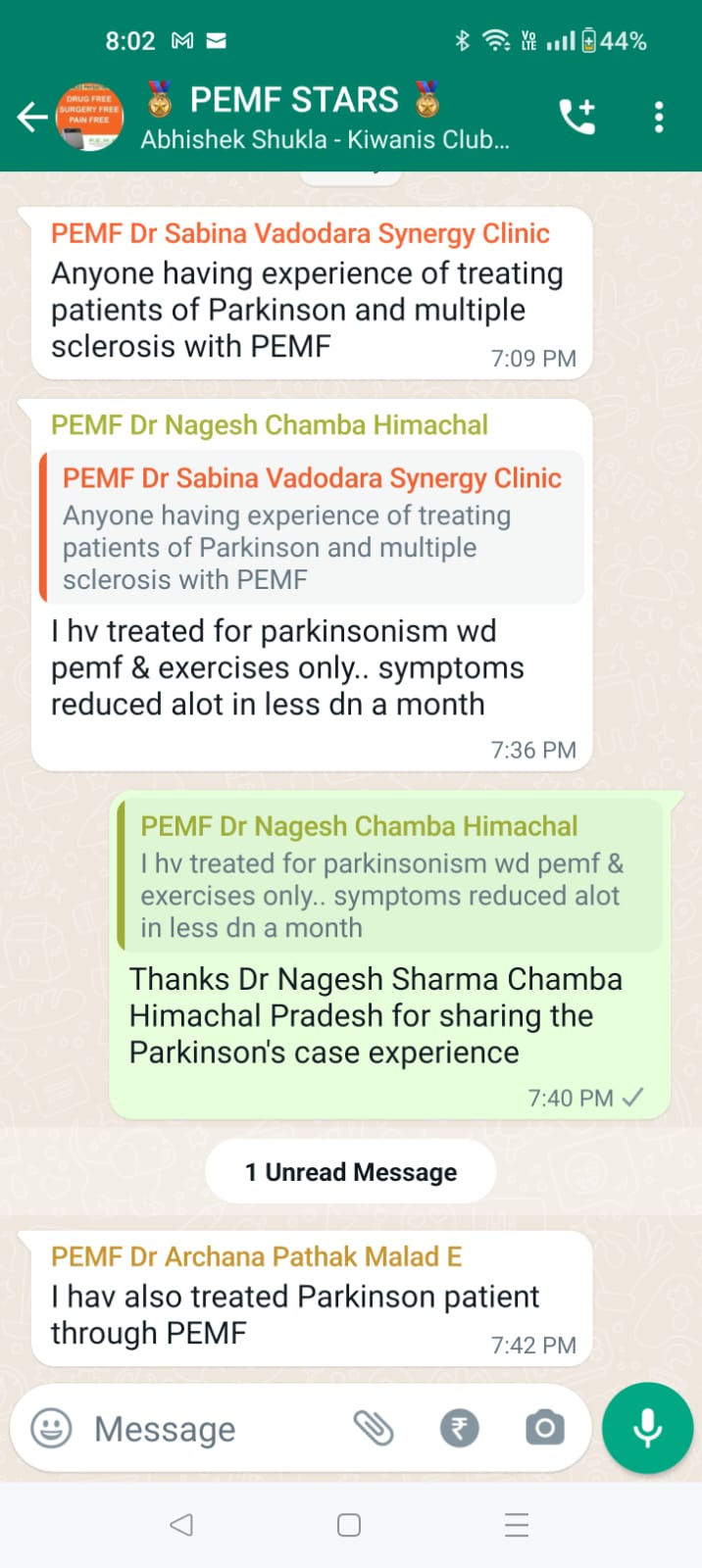The height and width of the screenshot is (1568, 702).
Task: Jump to Dr Nagesh's quoted message in green bubble
Action: 389,875
